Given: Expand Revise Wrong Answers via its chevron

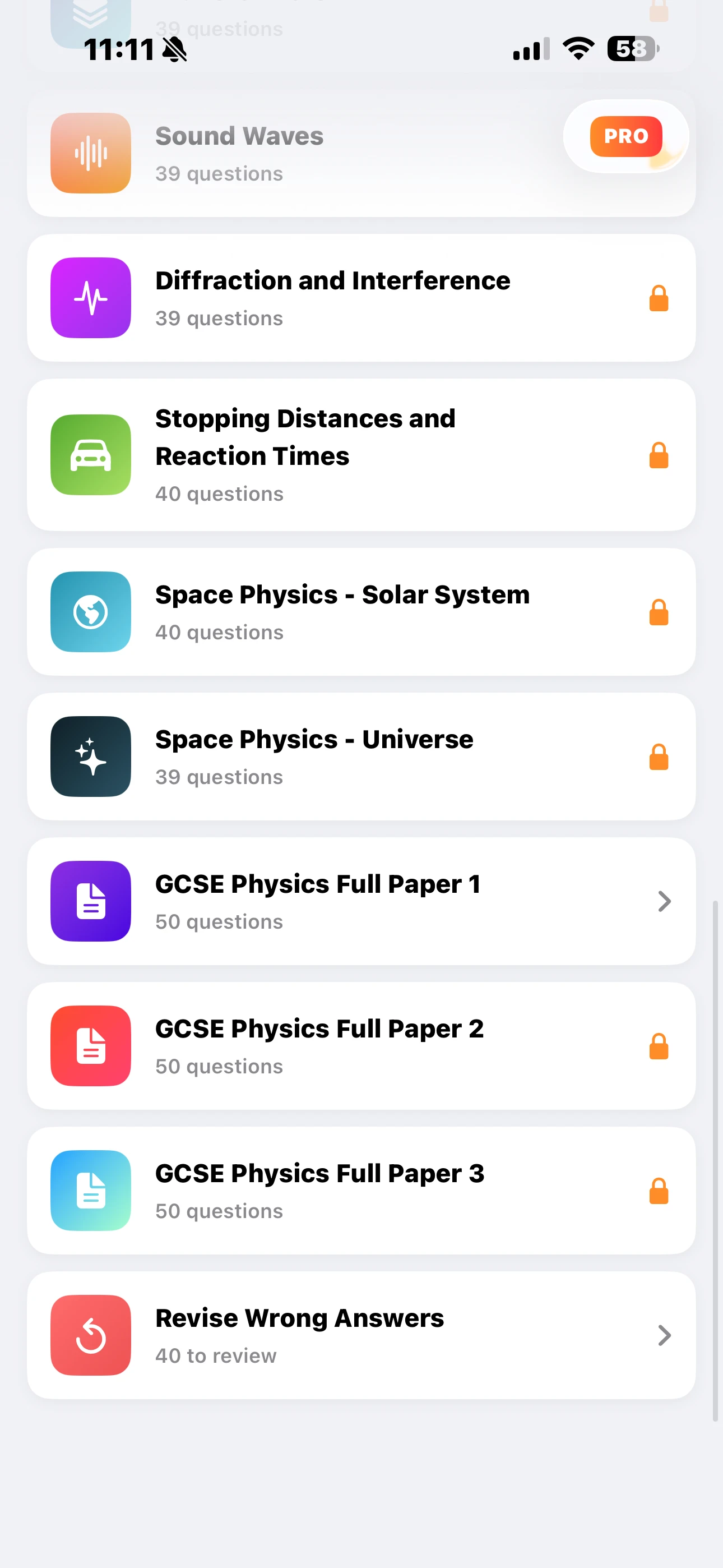Looking at the screenshot, I should [664, 1335].
